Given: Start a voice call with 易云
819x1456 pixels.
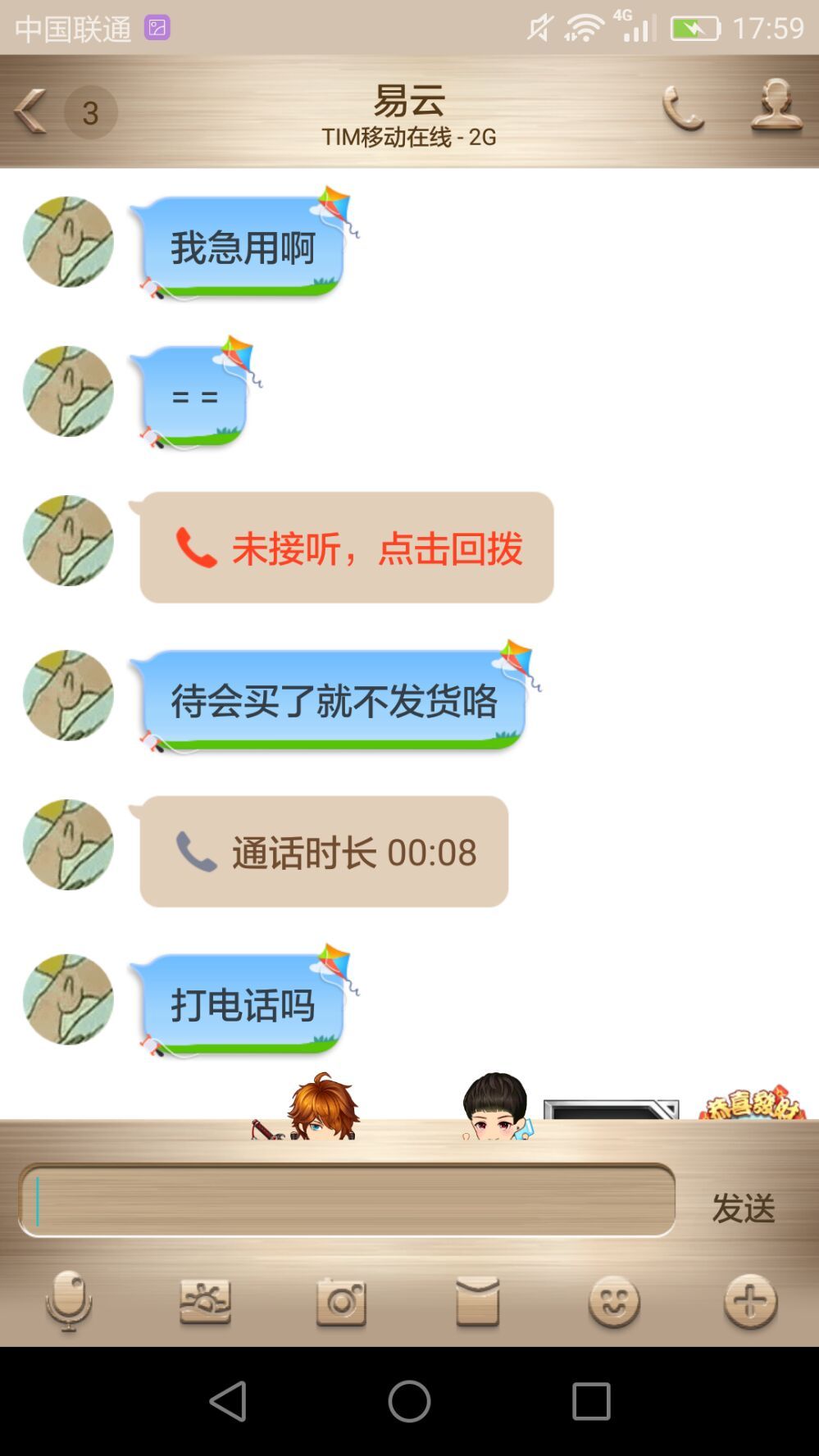Looking at the screenshot, I should pos(683,109).
